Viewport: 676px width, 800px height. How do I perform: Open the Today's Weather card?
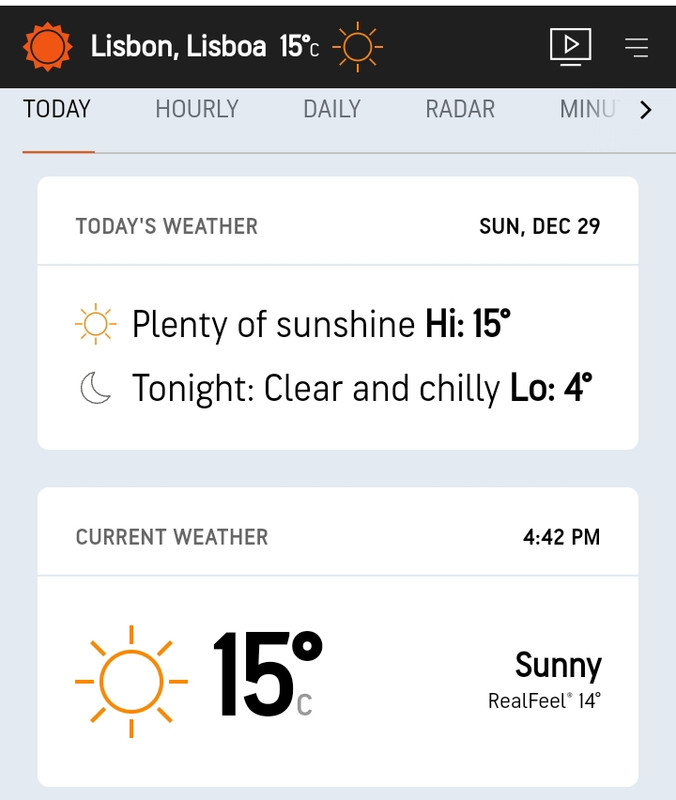[337, 313]
